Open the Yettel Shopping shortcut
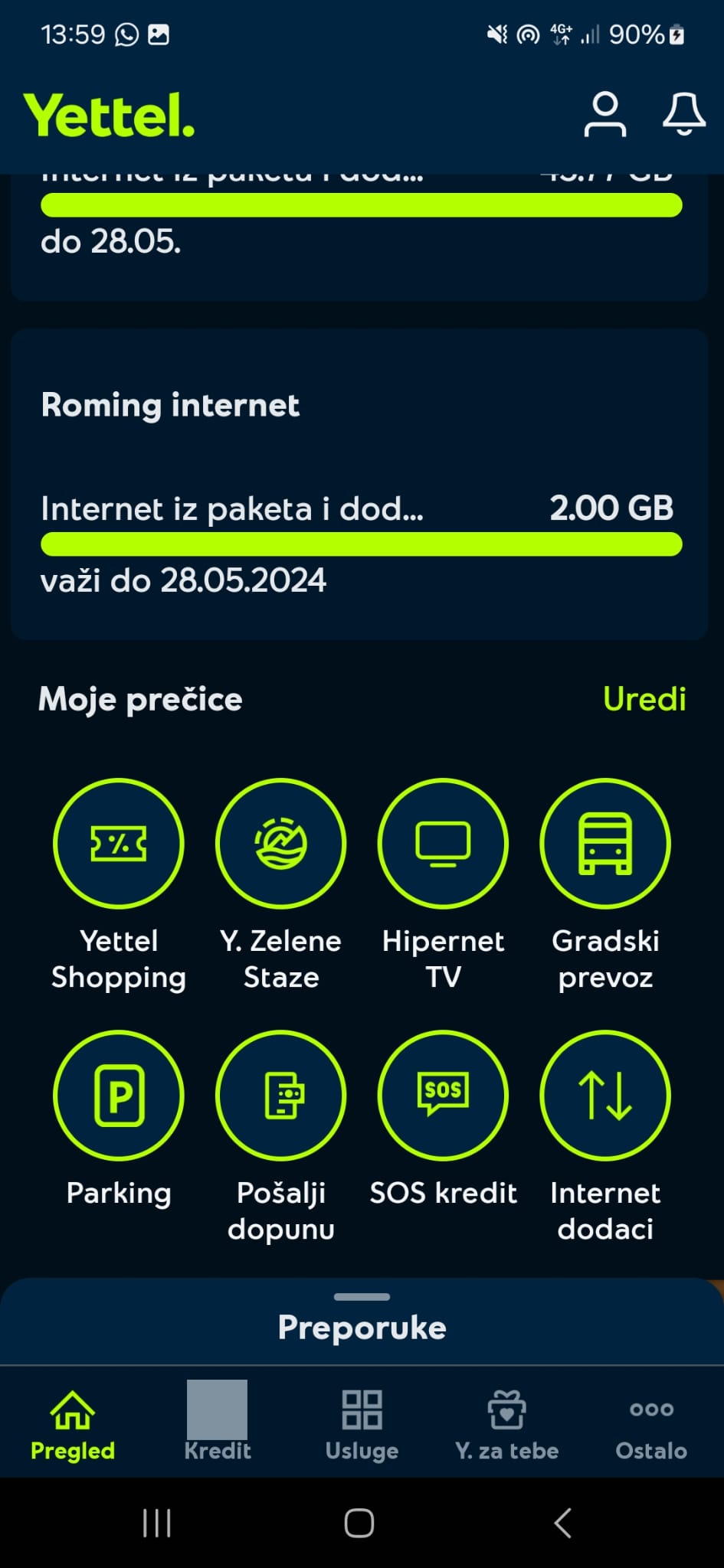 [118, 843]
